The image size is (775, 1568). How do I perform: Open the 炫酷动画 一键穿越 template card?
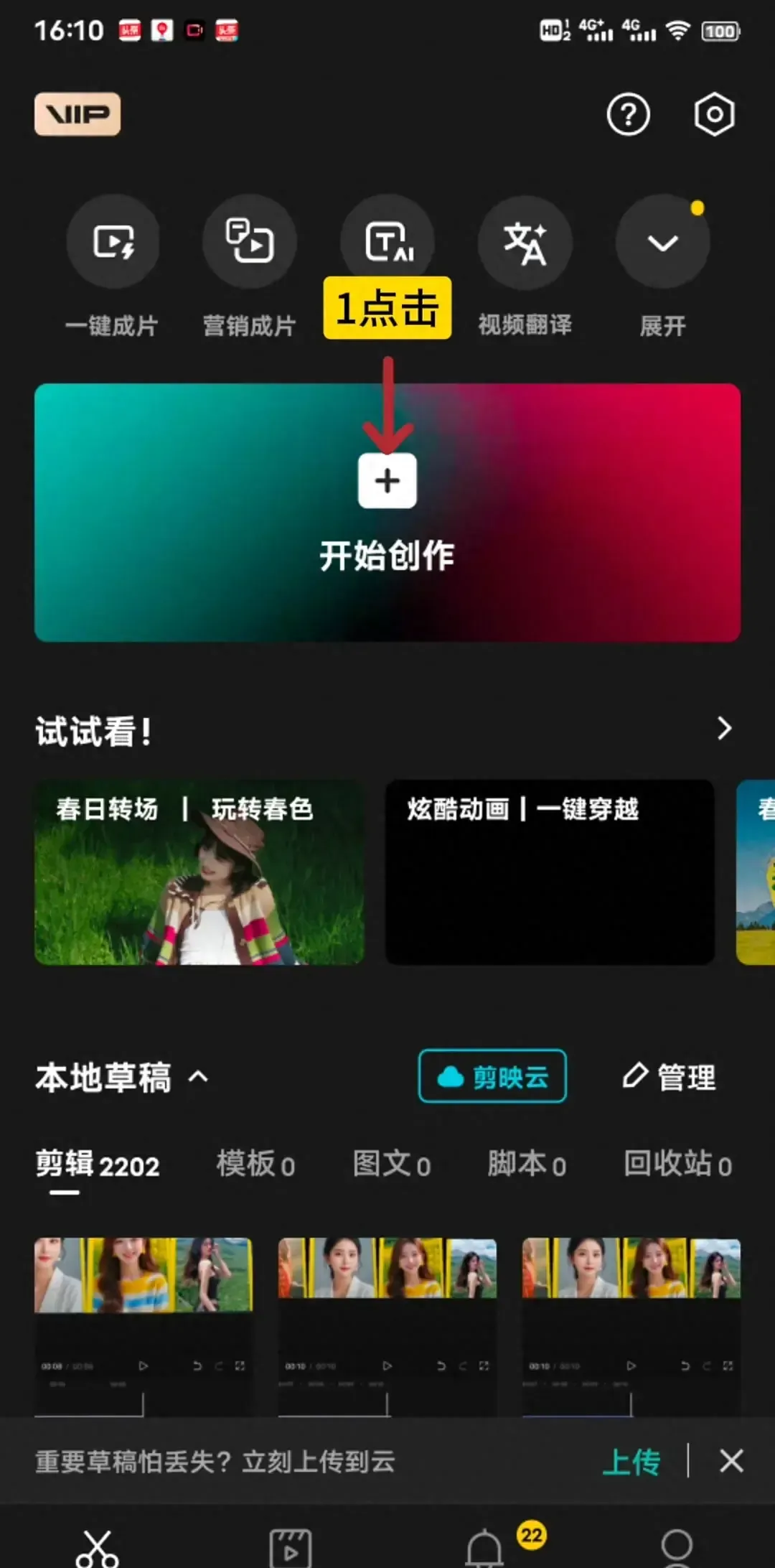click(550, 872)
